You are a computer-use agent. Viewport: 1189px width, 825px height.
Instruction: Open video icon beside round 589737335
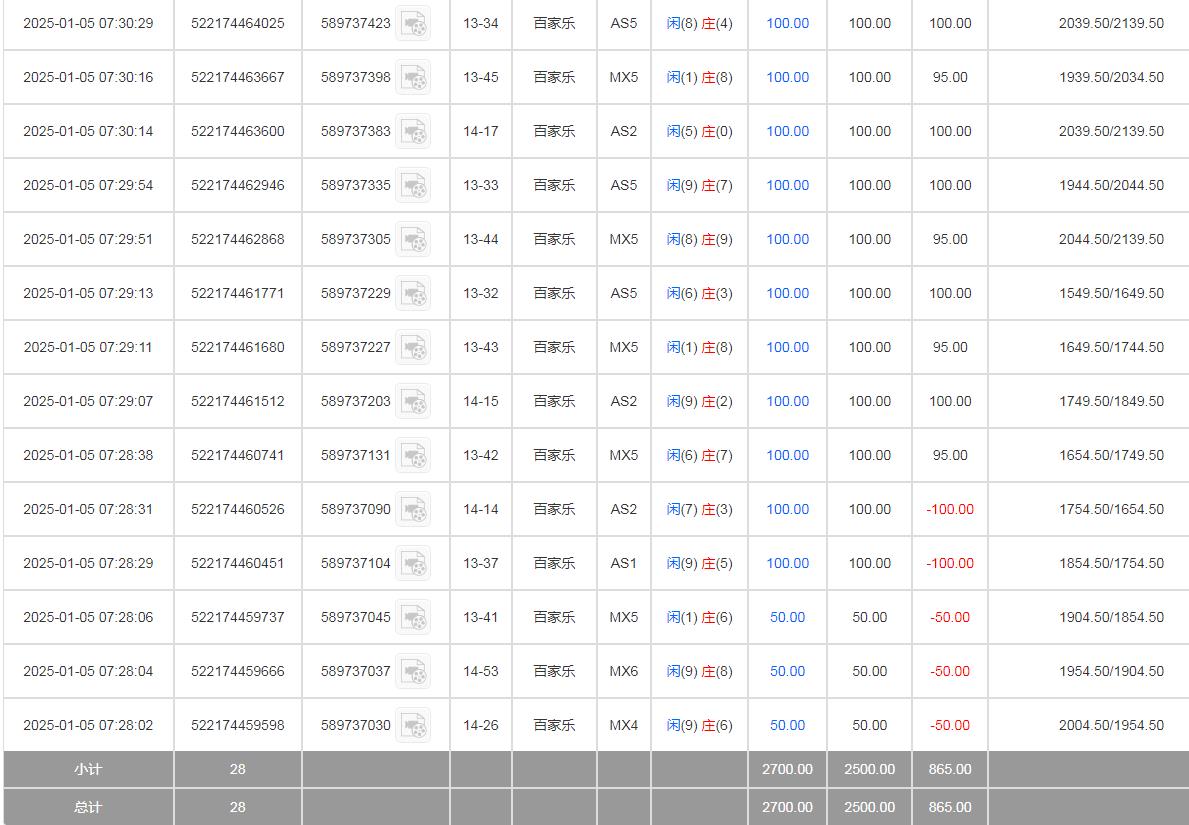point(413,186)
